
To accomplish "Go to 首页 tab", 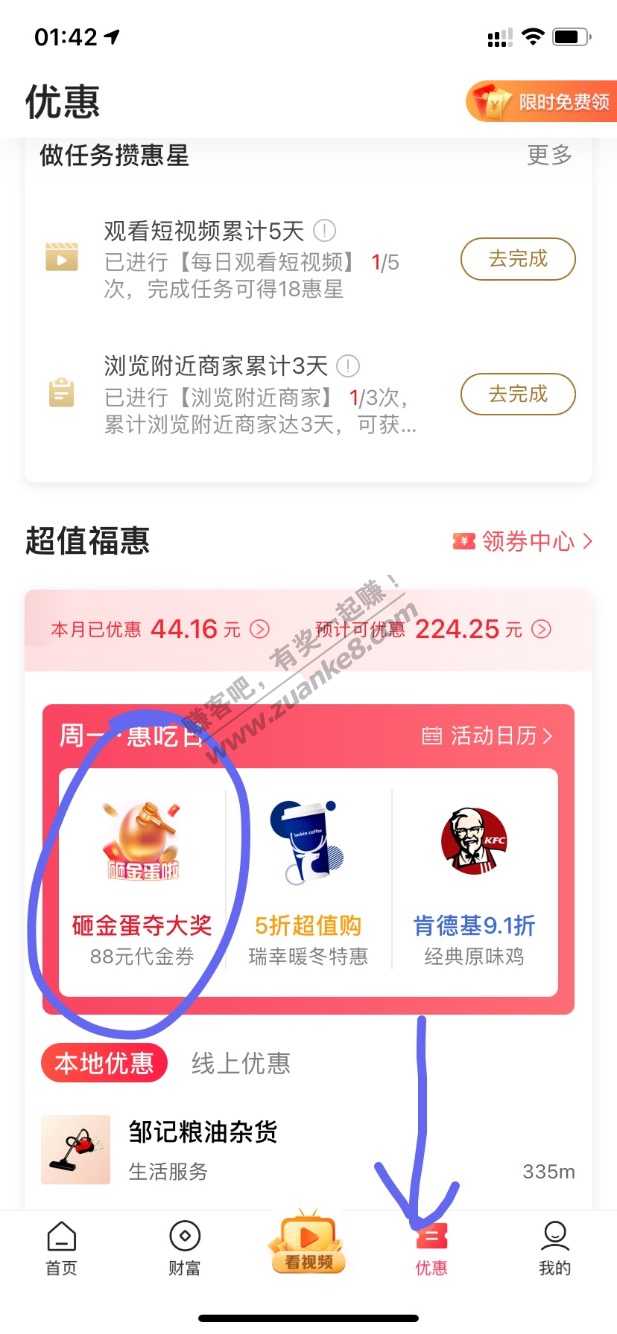I will coord(62,1249).
